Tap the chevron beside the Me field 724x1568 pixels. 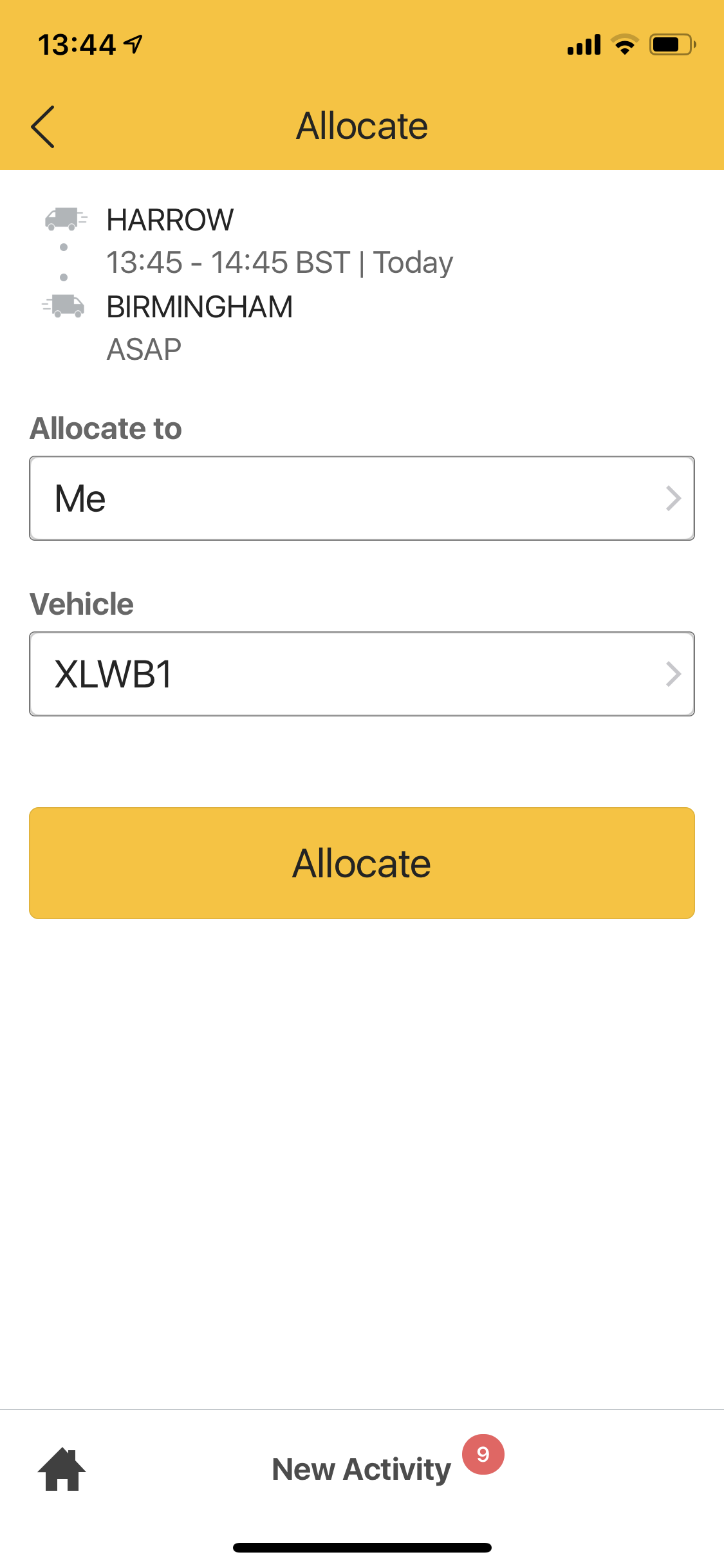673,497
